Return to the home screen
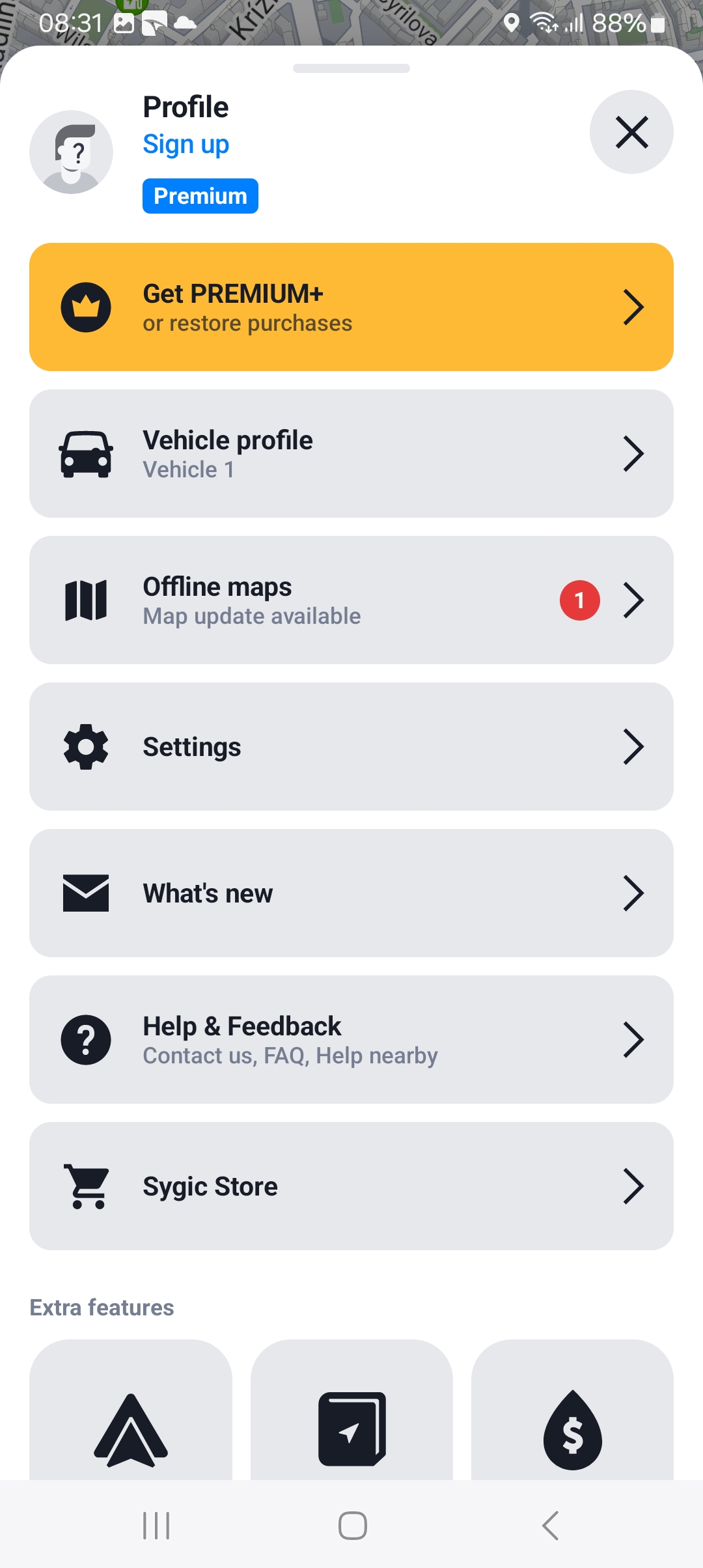Viewport: 703px width, 1568px height. coord(352,1525)
